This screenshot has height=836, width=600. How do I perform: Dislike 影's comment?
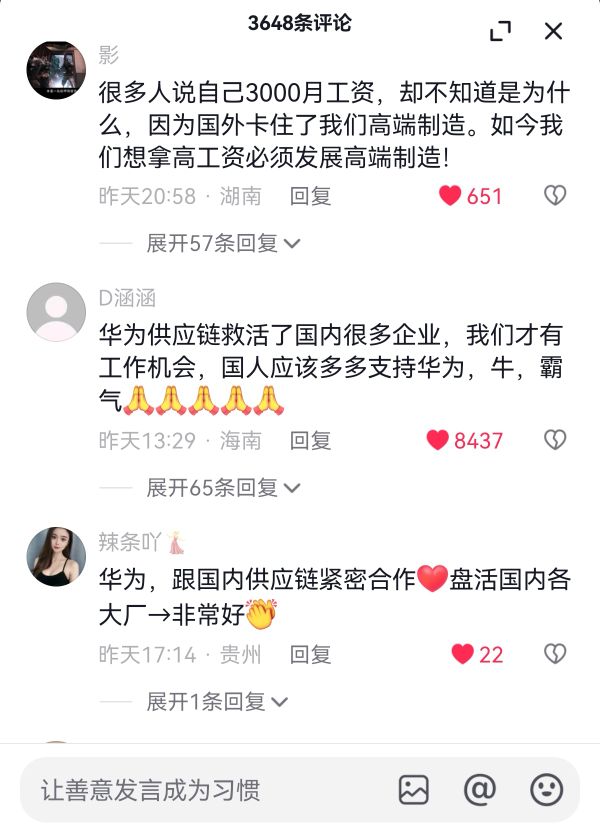555,196
